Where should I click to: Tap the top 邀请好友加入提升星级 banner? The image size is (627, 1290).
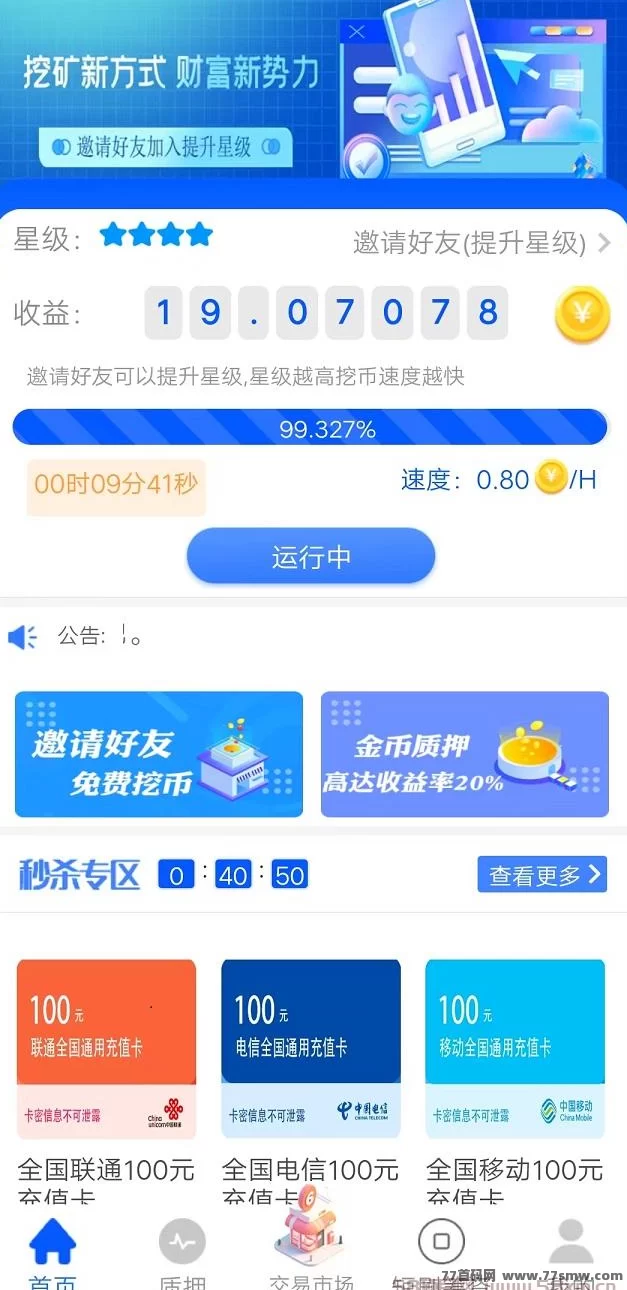pos(166,147)
